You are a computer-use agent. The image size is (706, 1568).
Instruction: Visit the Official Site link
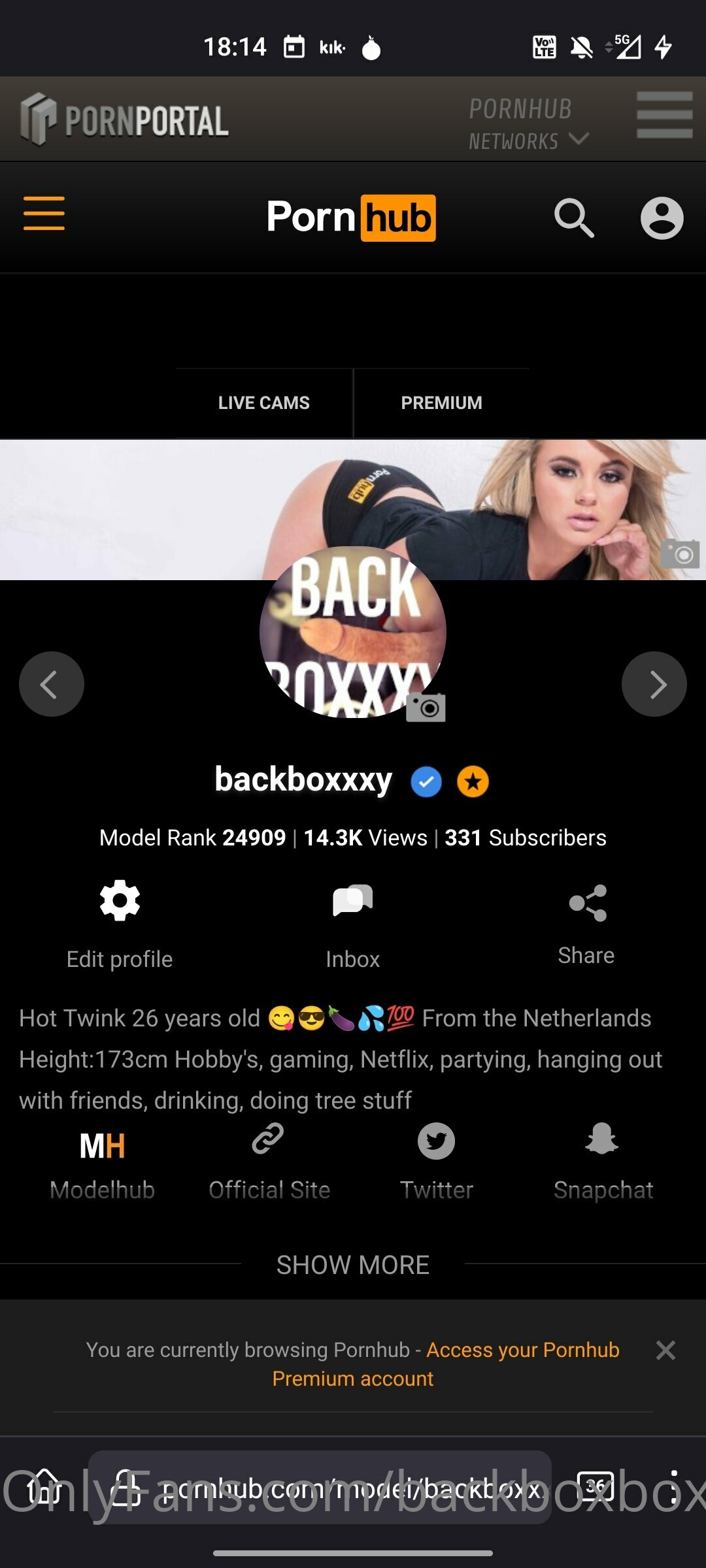pyautogui.click(x=269, y=1164)
